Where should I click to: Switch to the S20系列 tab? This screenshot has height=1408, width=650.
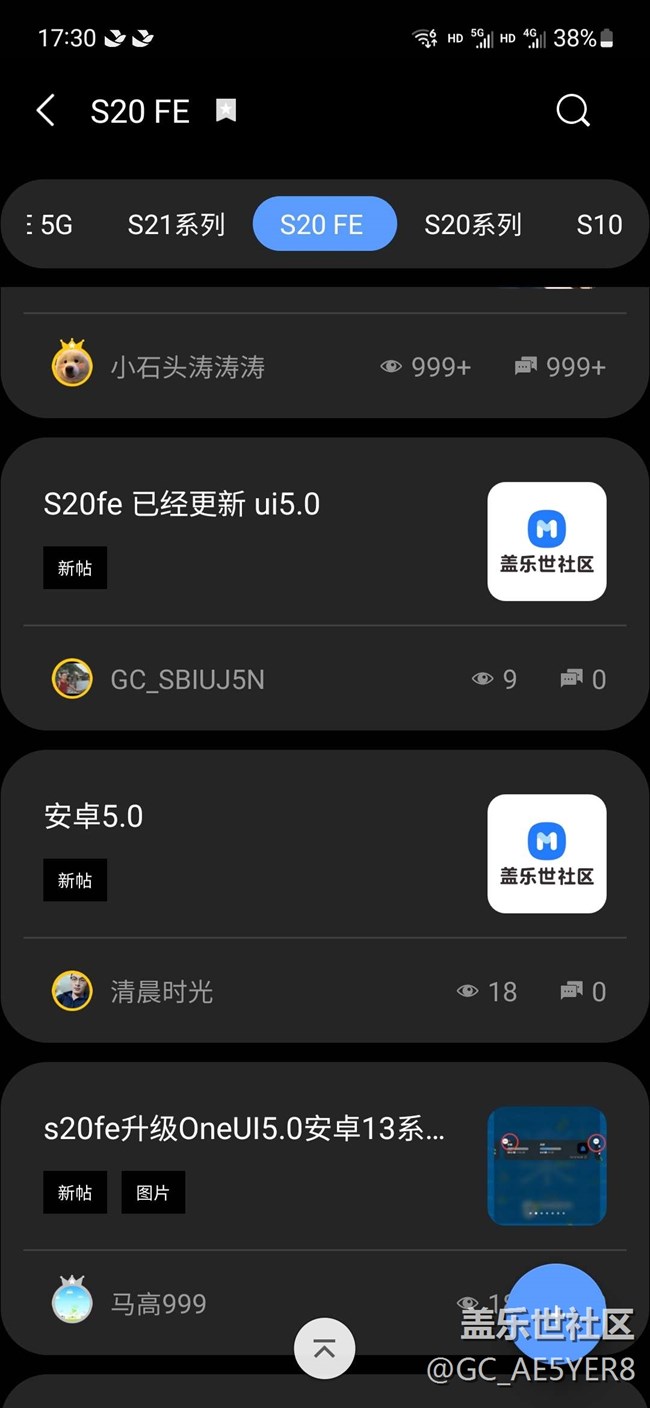(x=472, y=225)
